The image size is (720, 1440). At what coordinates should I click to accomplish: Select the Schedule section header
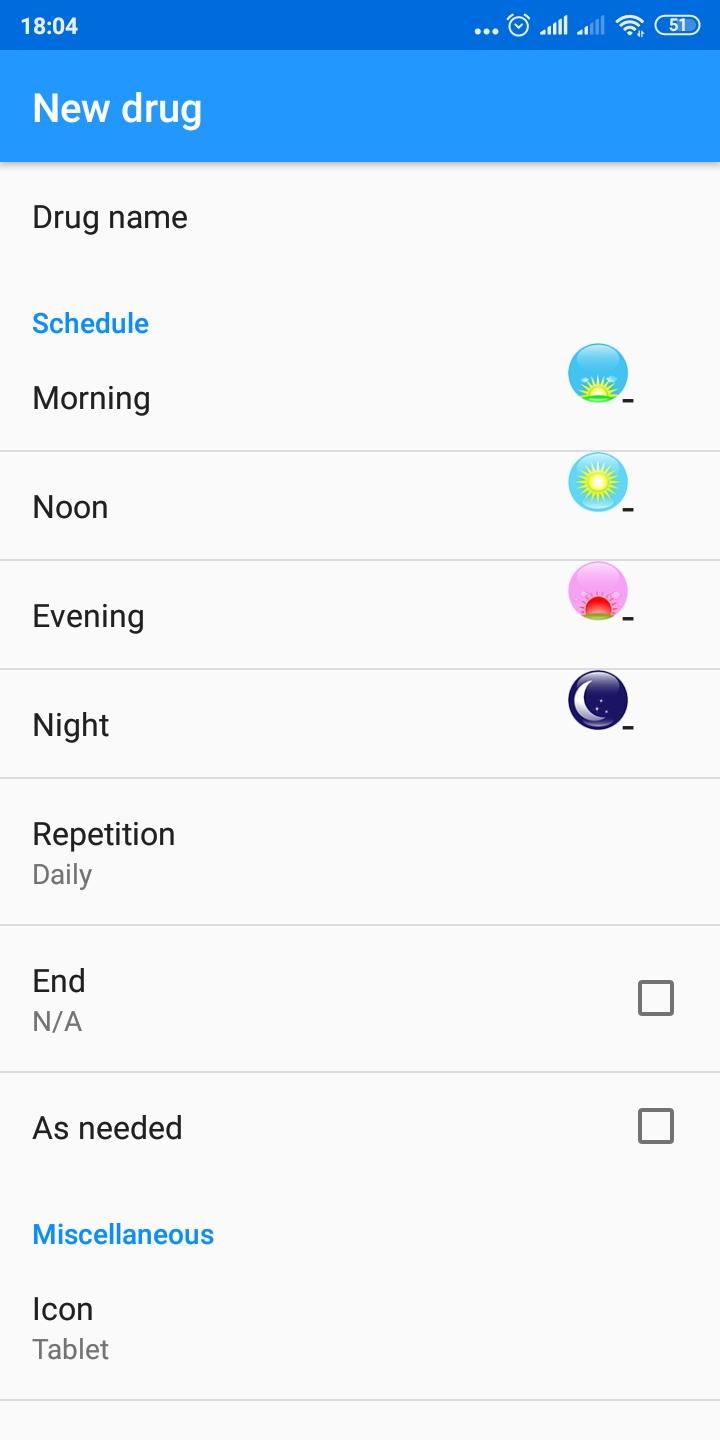click(x=90, y=323)
